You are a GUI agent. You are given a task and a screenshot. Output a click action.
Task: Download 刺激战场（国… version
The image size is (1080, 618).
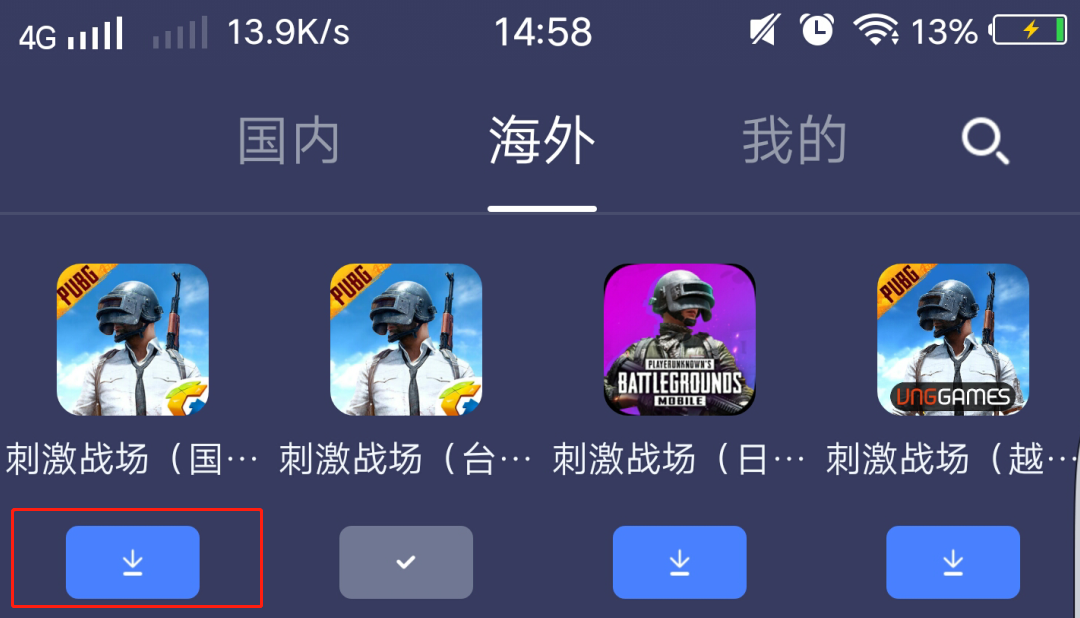133,562
